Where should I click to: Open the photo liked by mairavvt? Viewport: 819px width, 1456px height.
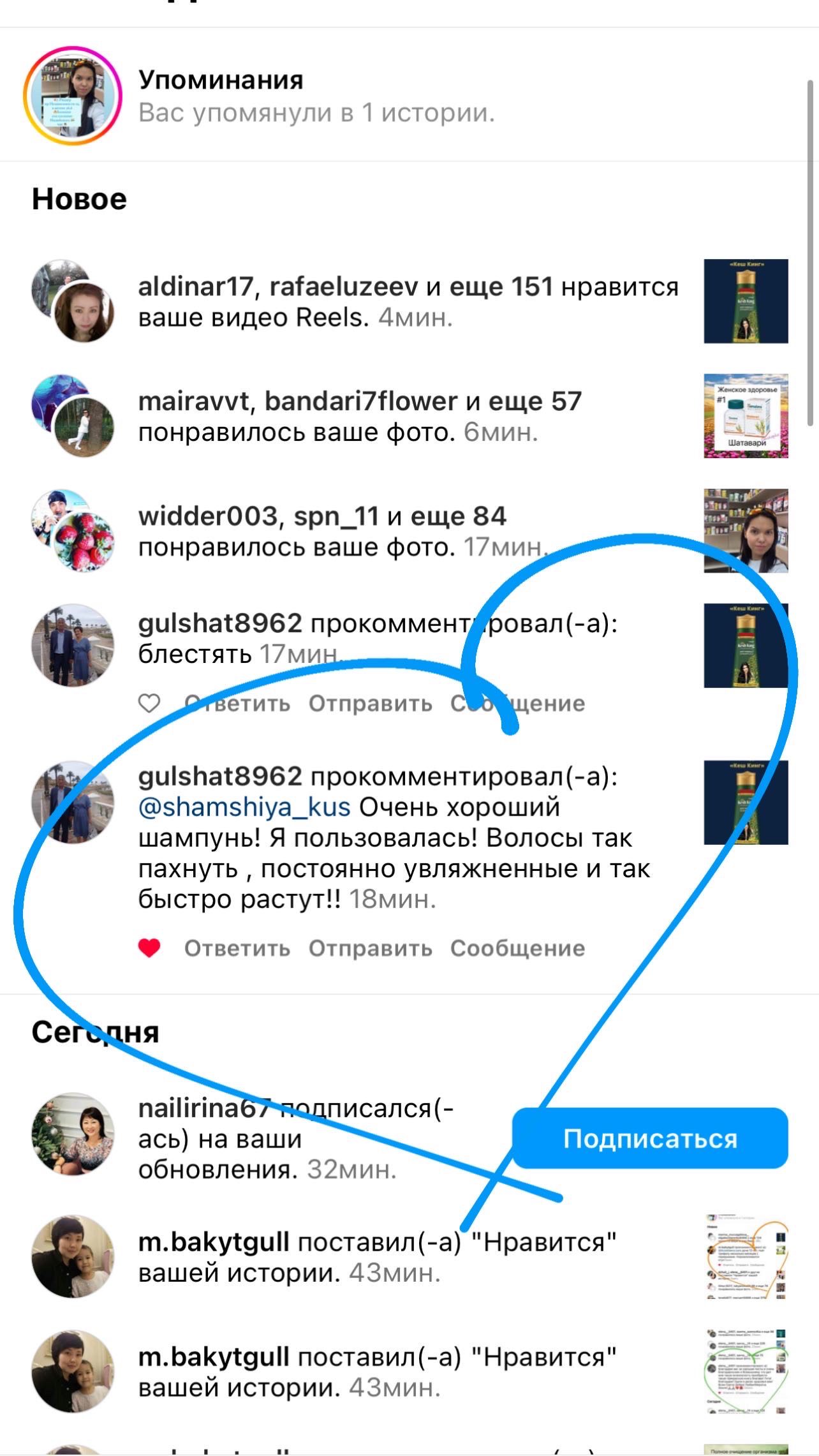click(x=746, y=416)
